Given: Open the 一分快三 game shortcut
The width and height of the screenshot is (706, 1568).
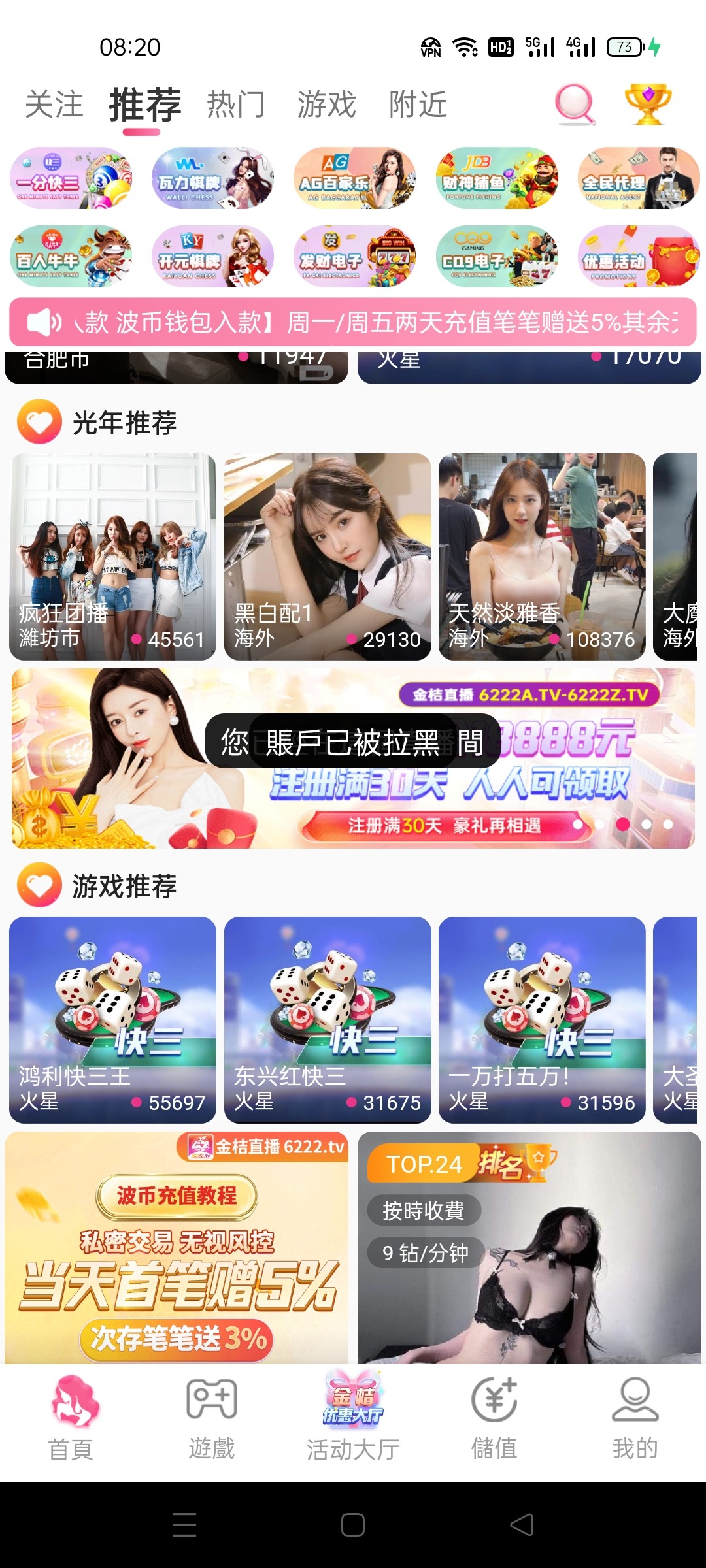Looking at the screenshot, I should [71, 178].
